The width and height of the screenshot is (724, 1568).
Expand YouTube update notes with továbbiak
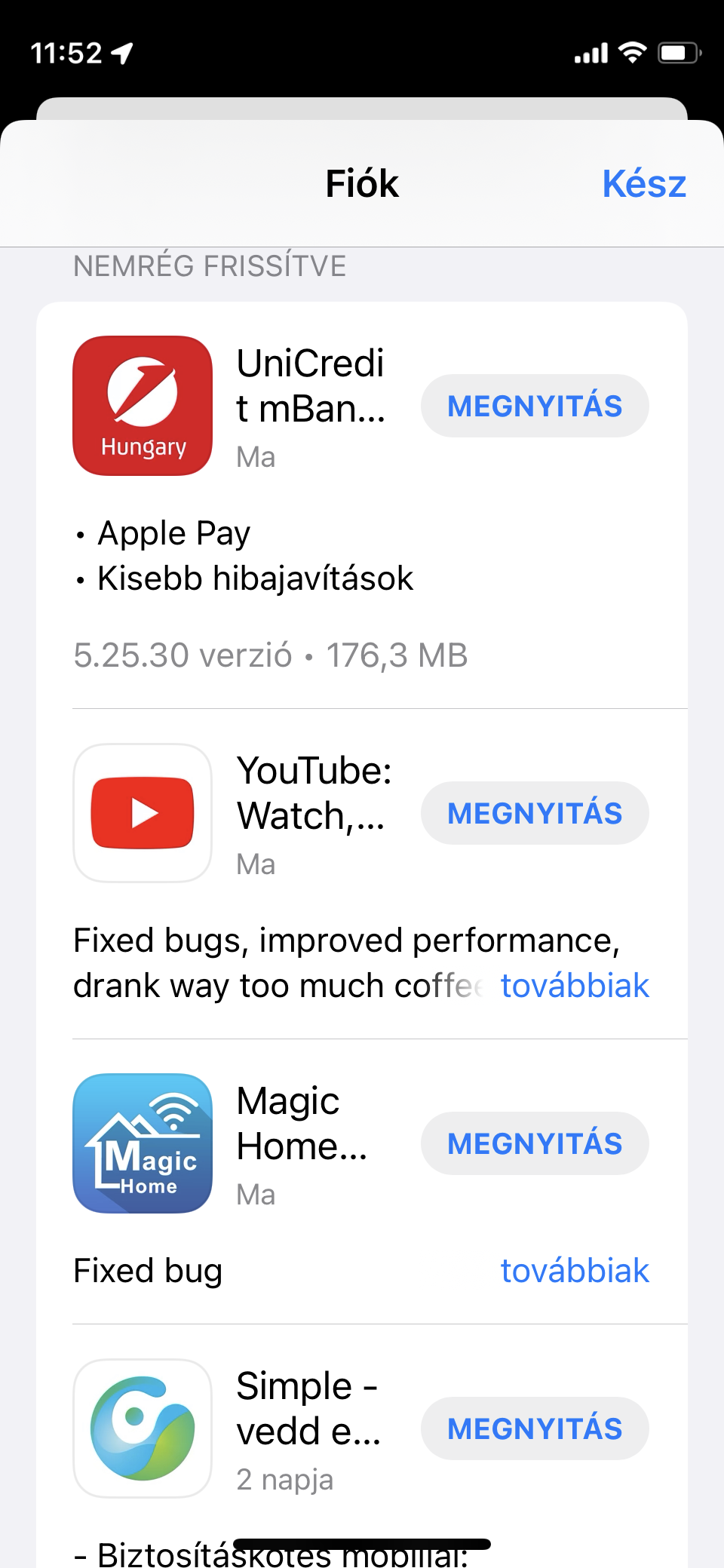pyautogui.click(x=574, y=986)
